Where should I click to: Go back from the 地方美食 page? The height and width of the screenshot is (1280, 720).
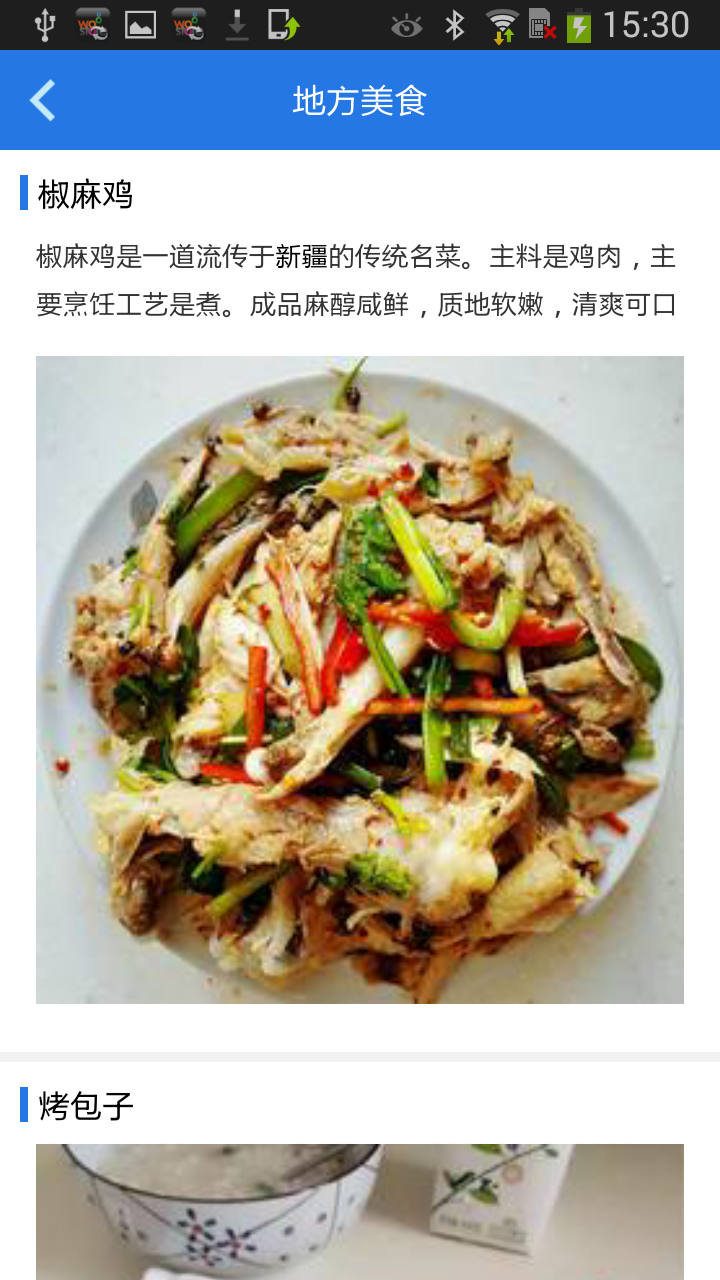(42, 100)
